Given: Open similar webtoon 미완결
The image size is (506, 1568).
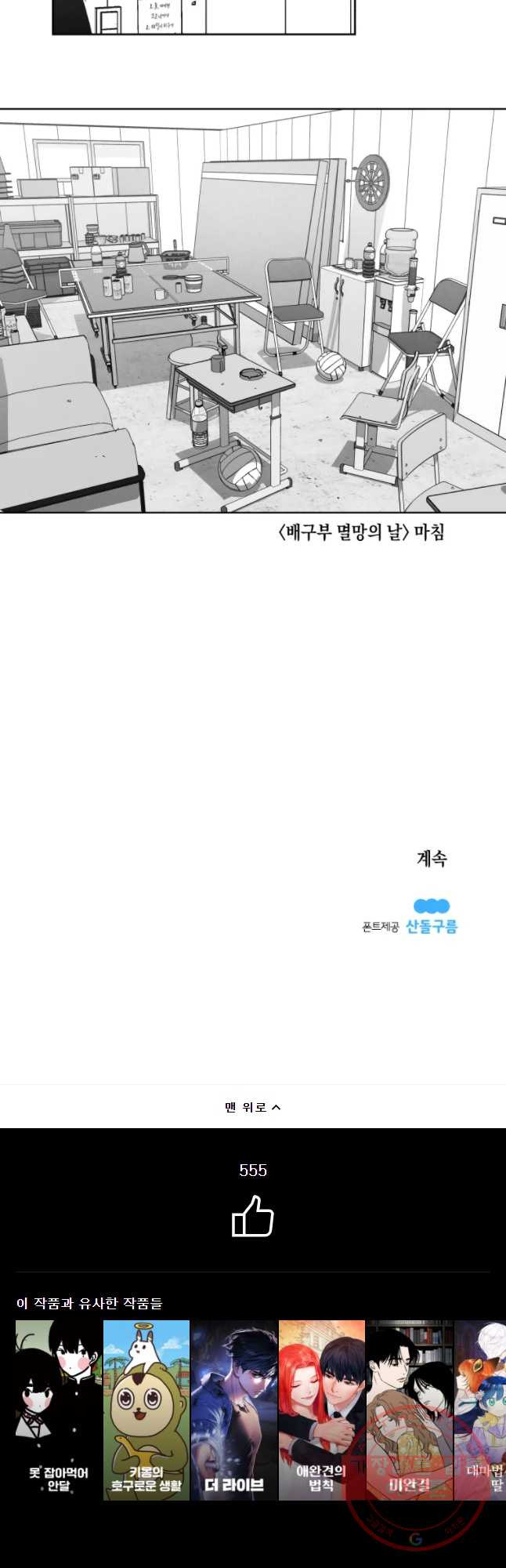Looking at the screenshot, I should click(410, 1410).
